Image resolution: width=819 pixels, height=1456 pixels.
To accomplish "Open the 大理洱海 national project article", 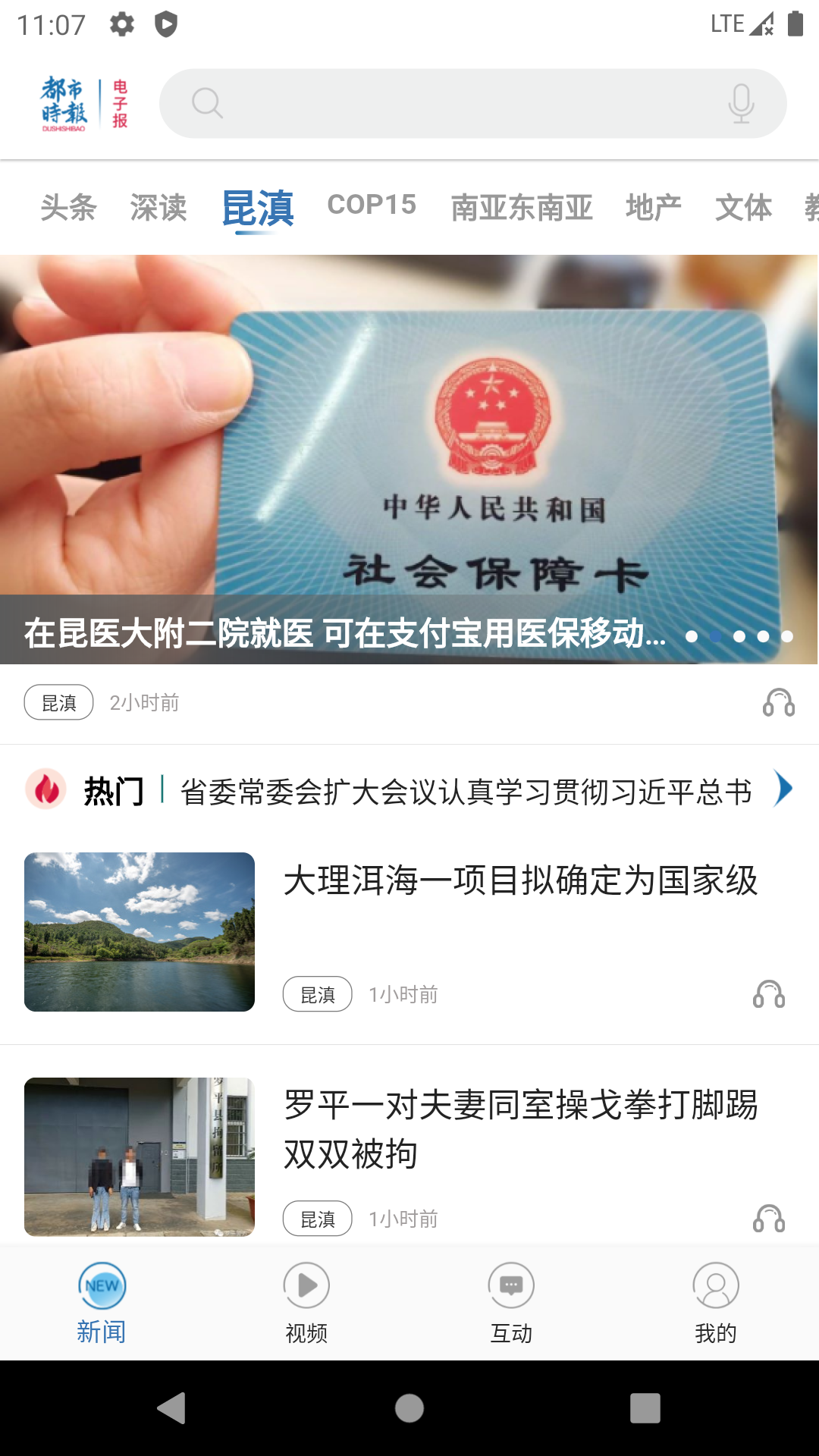I will tap(522, 880).
